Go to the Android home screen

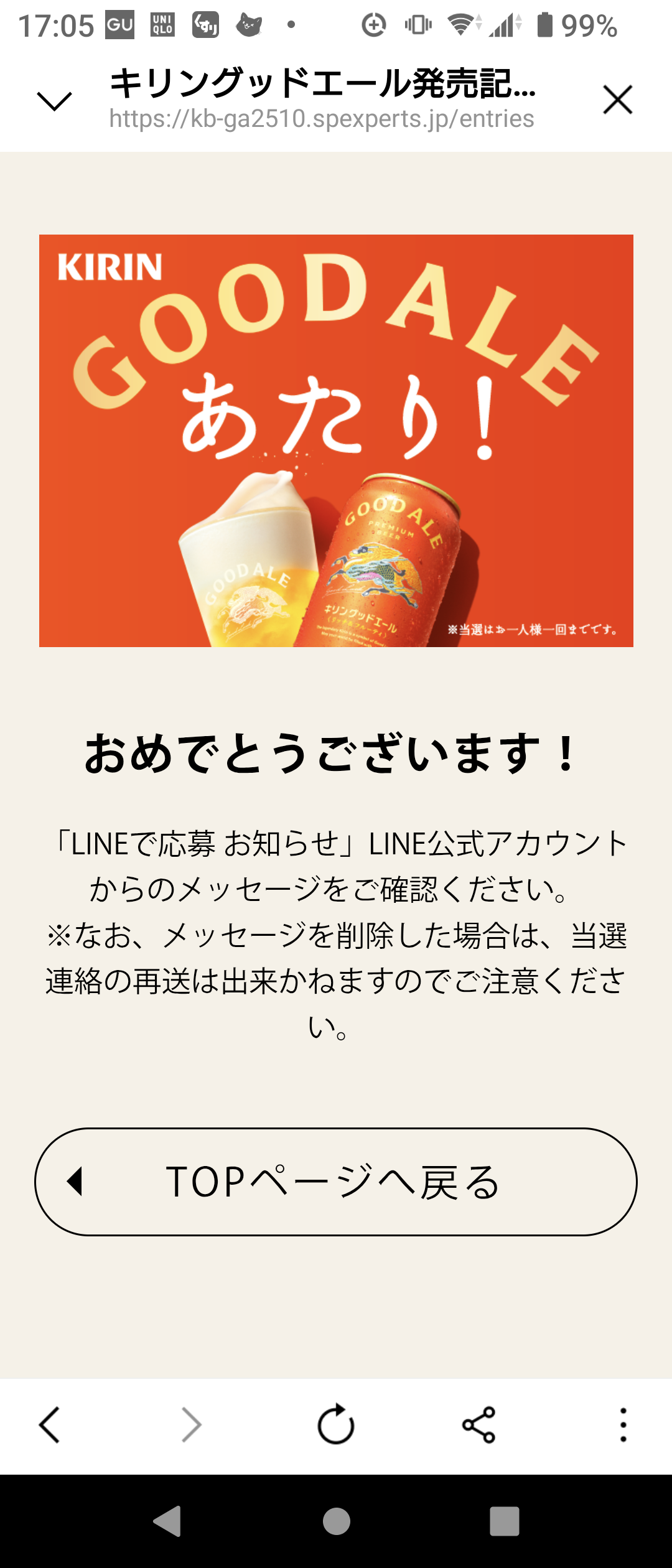(x=336, y=1521)
